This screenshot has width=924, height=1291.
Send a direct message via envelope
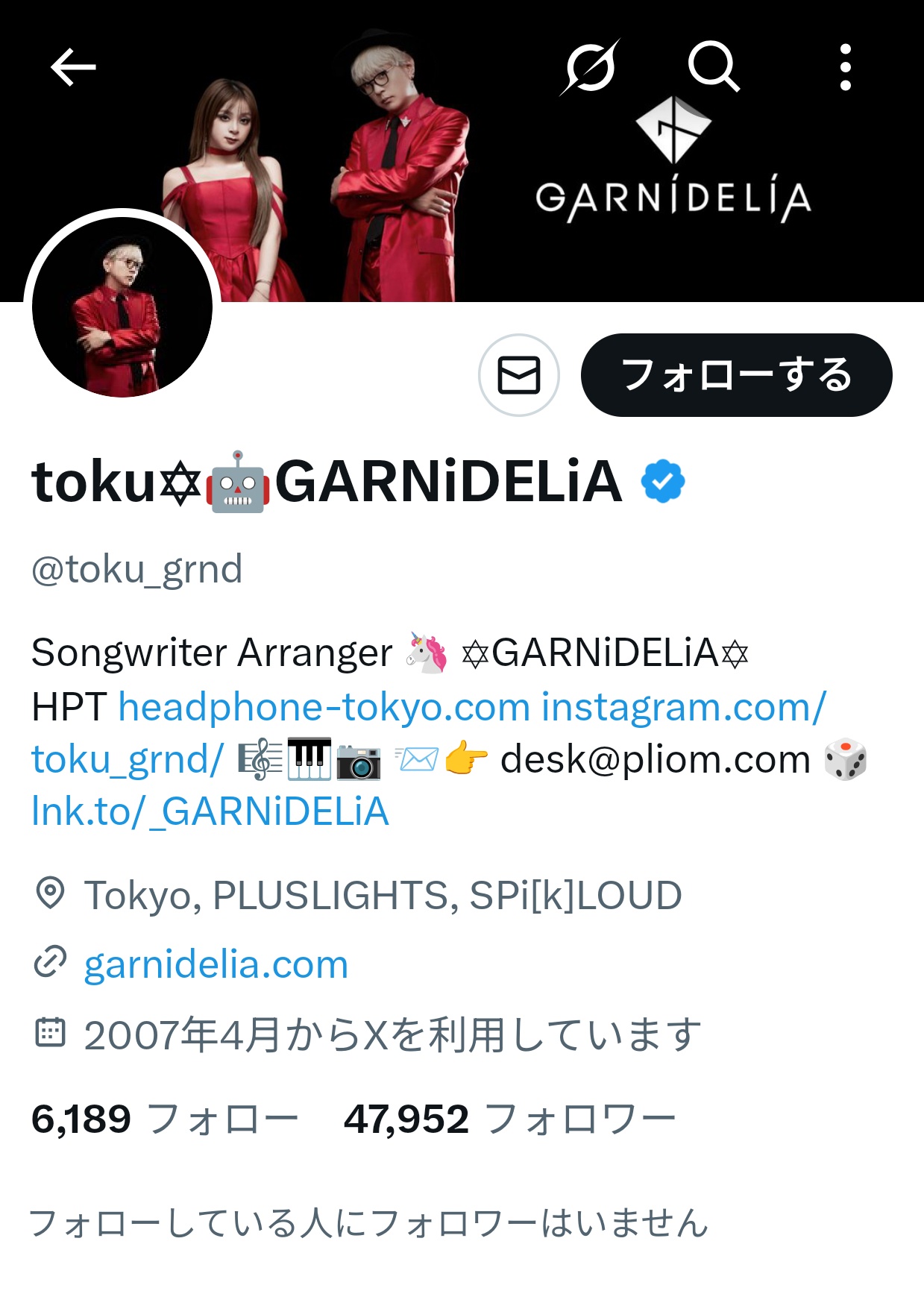(518, 375)
